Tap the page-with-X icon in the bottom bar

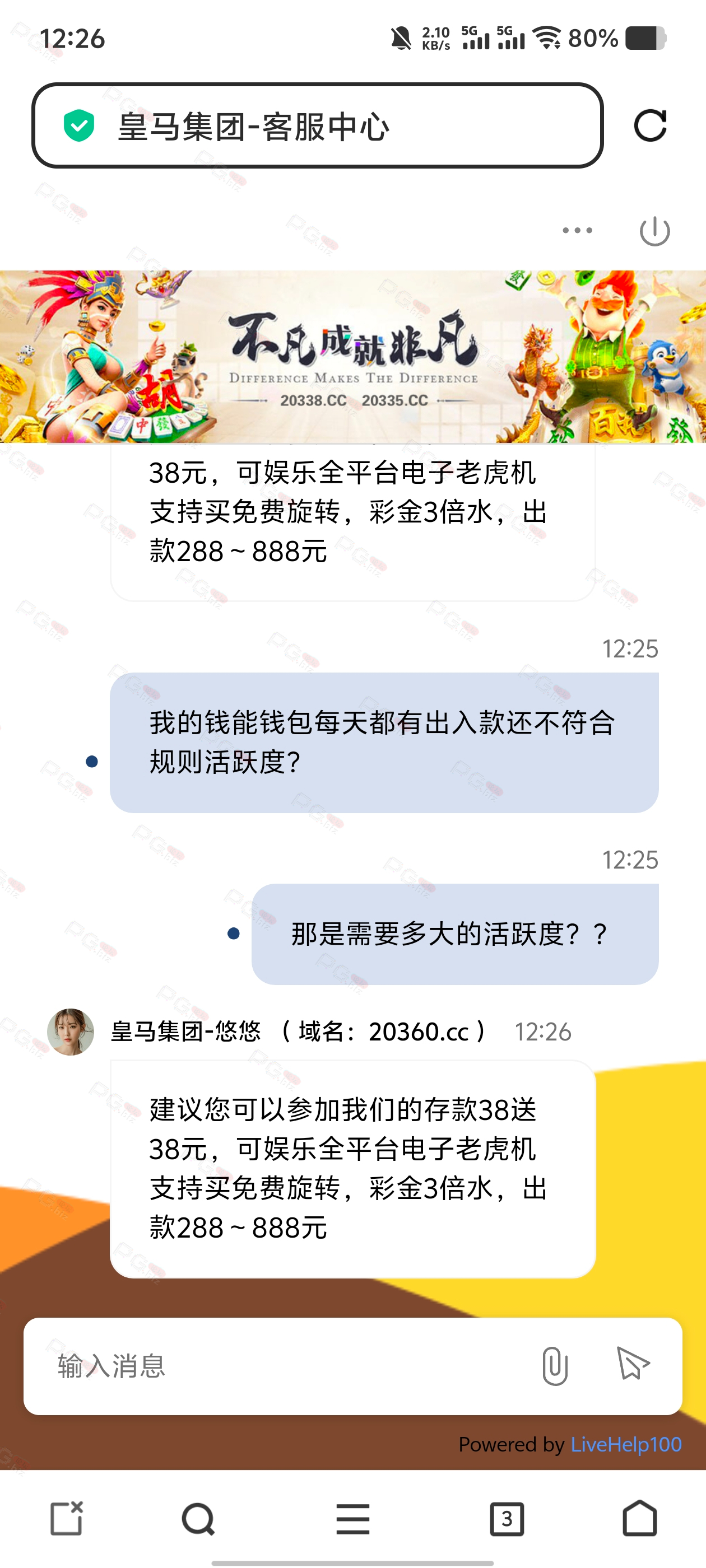click(x=66, y=1518)
